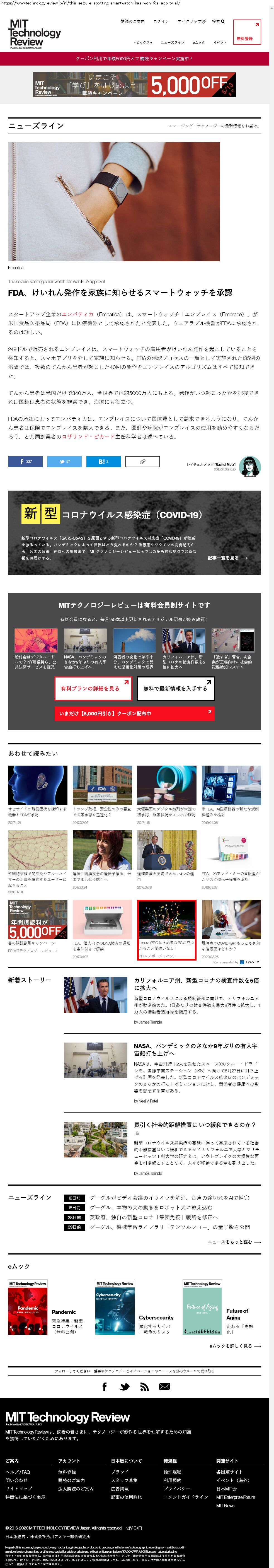This screenshot has height=1568, width=274.
Task: Tap the ログイン login link
Action: pyautogui.click(x=161, y=21)
